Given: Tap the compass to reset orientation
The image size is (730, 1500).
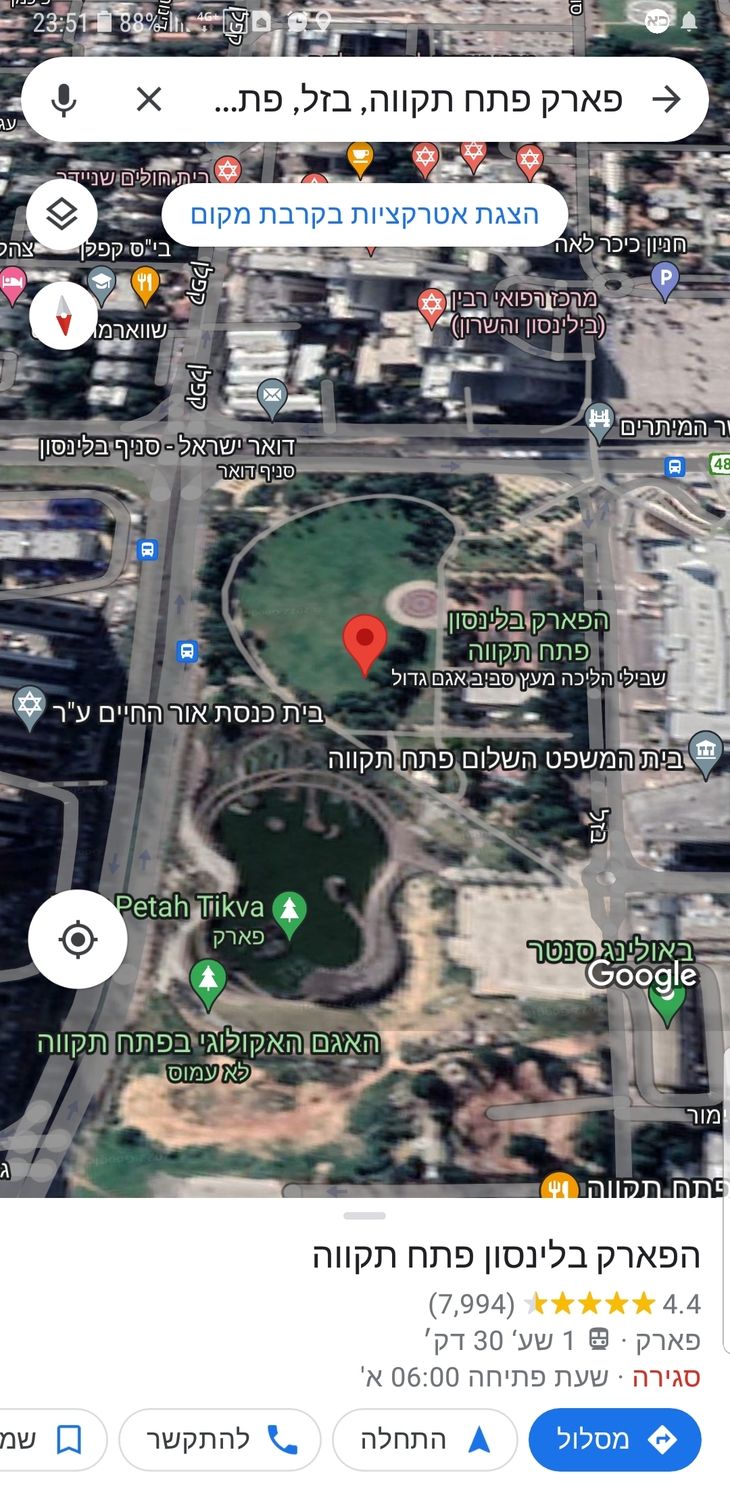Looking at the screenshot, I should pos(64,315).
